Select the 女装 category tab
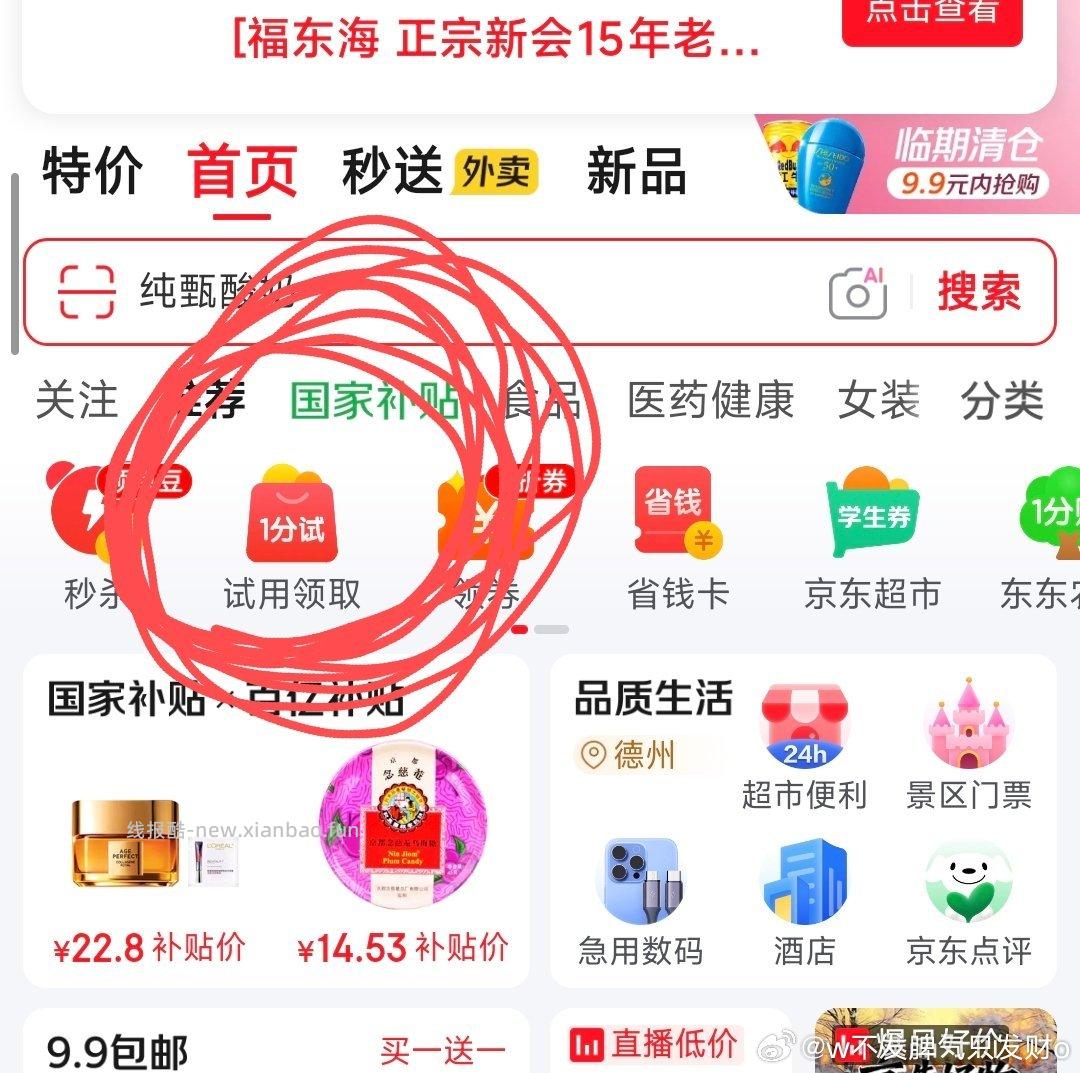Screen dimensions: 1080x1073 [879, 401]
